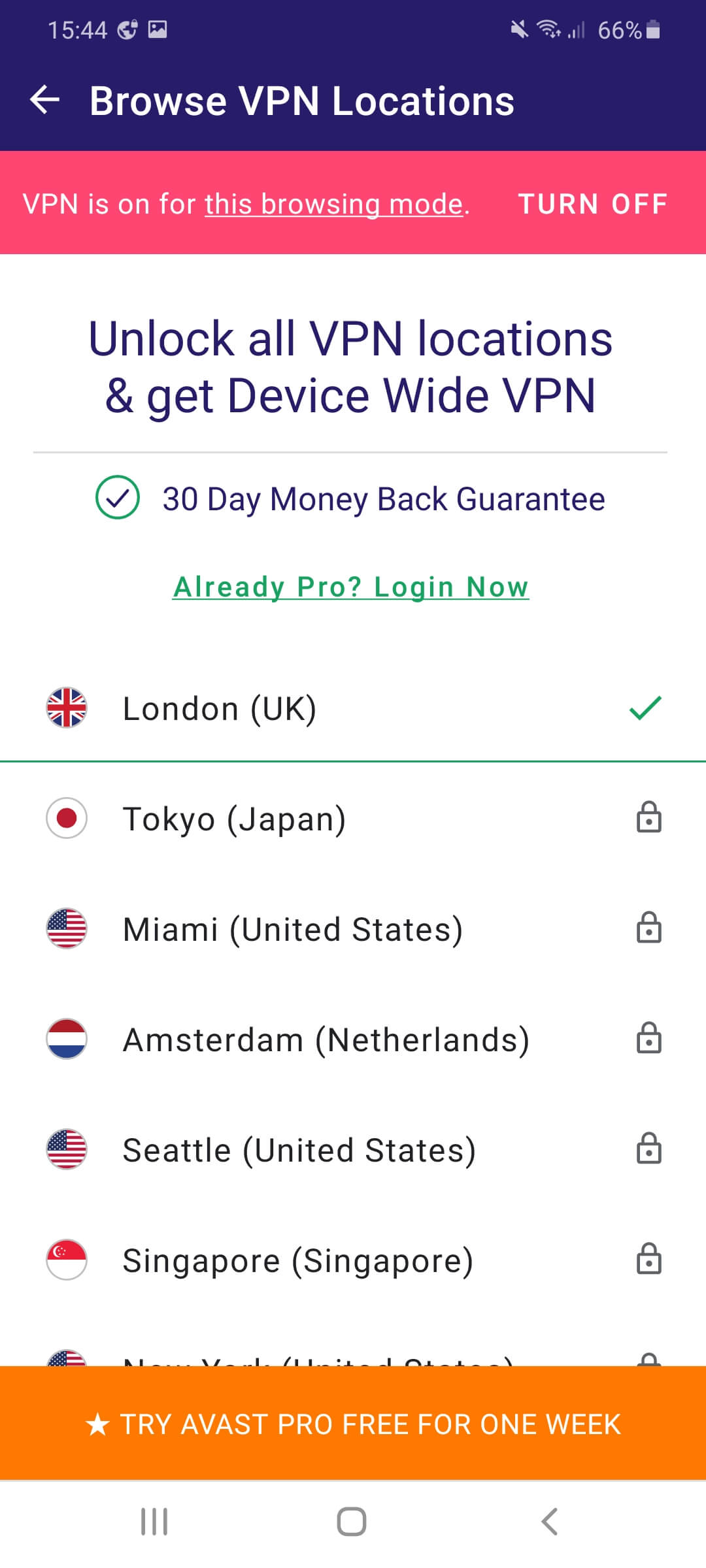Go back from Browse VPN Locations

pos(45,101)
